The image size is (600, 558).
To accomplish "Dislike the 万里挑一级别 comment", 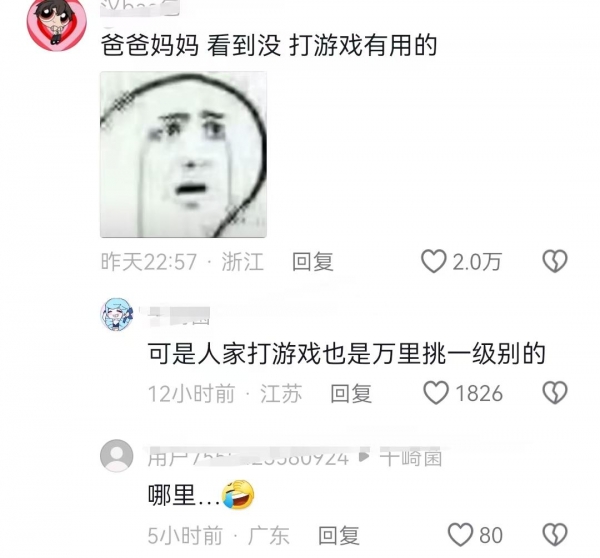I will tap(555, 394).
